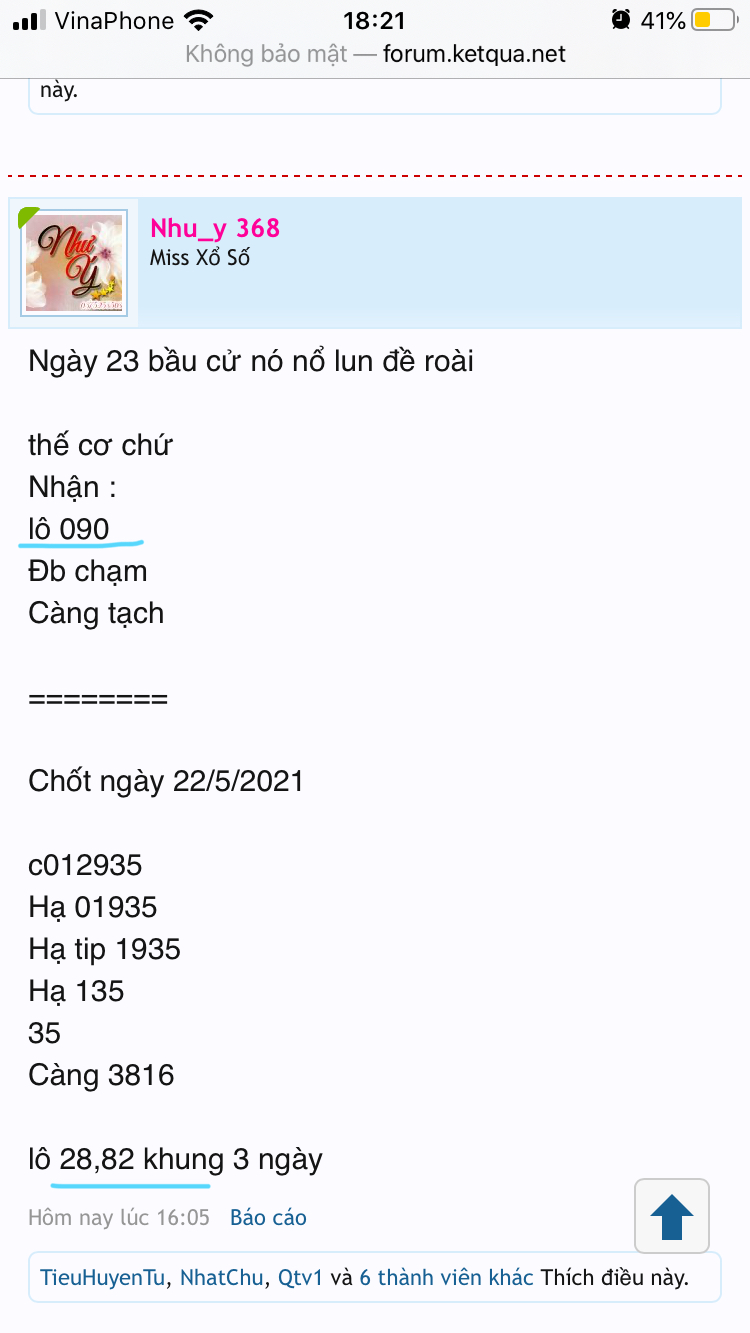Screen dimensions: 750x1333
Task: Open Nhu_y 368's profile avatar
Action: pyautogui.click(x=75, y=263)
